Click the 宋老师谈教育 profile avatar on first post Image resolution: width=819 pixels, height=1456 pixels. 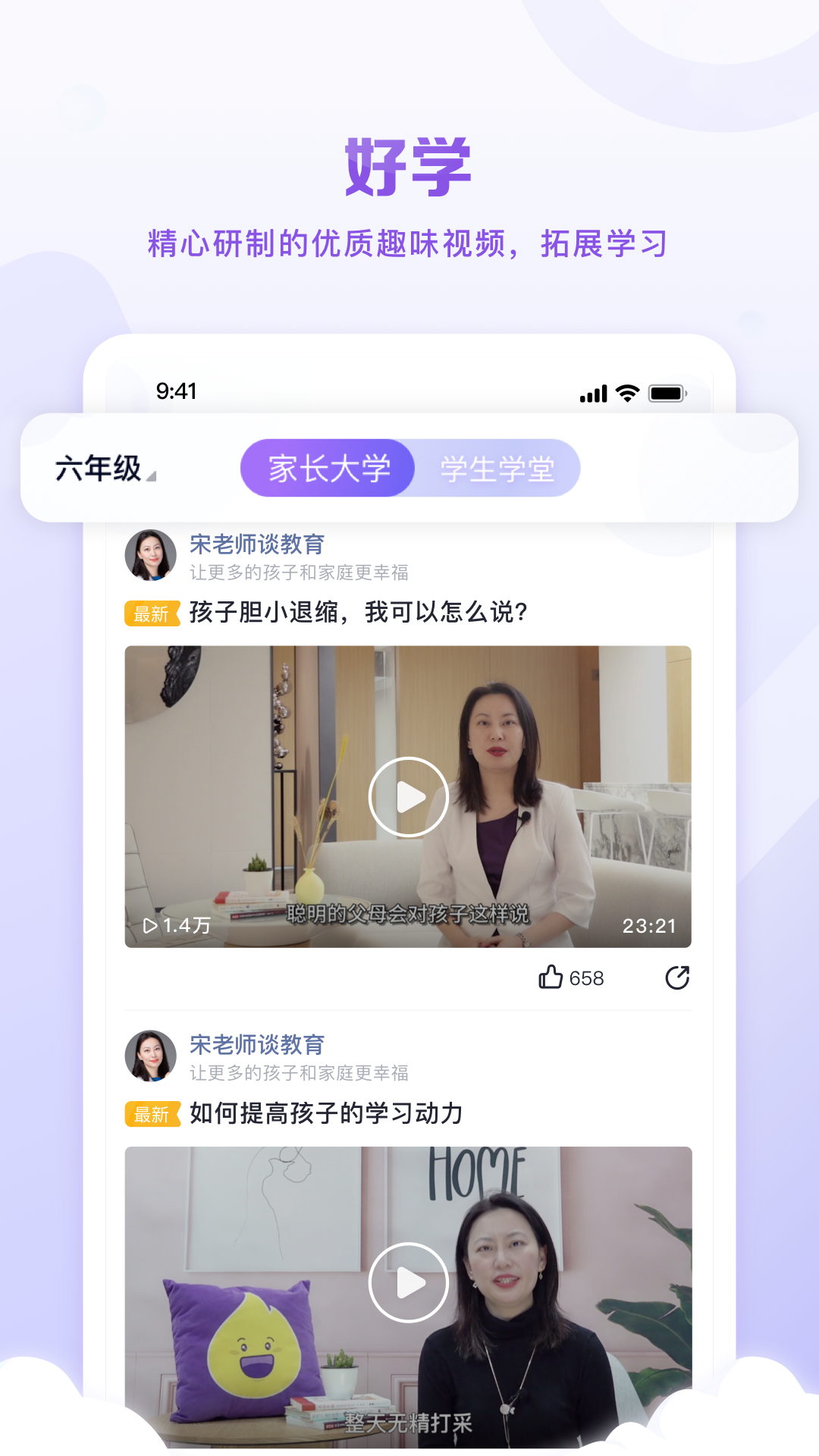152,554
